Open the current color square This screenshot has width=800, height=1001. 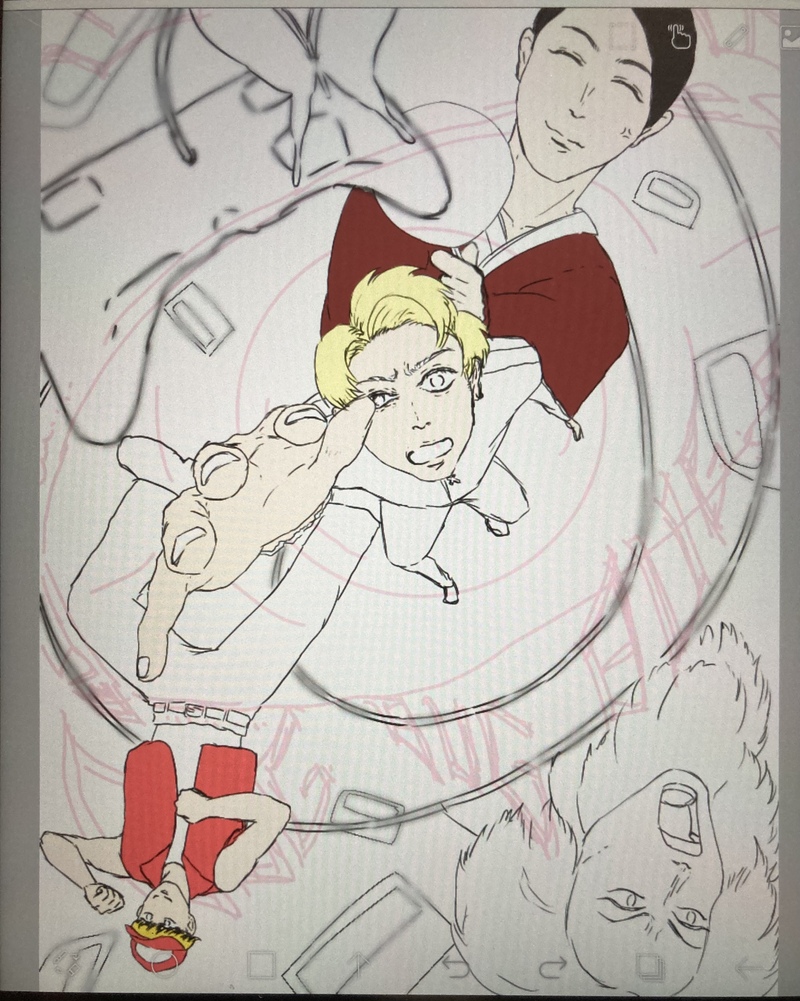[261, 965]
